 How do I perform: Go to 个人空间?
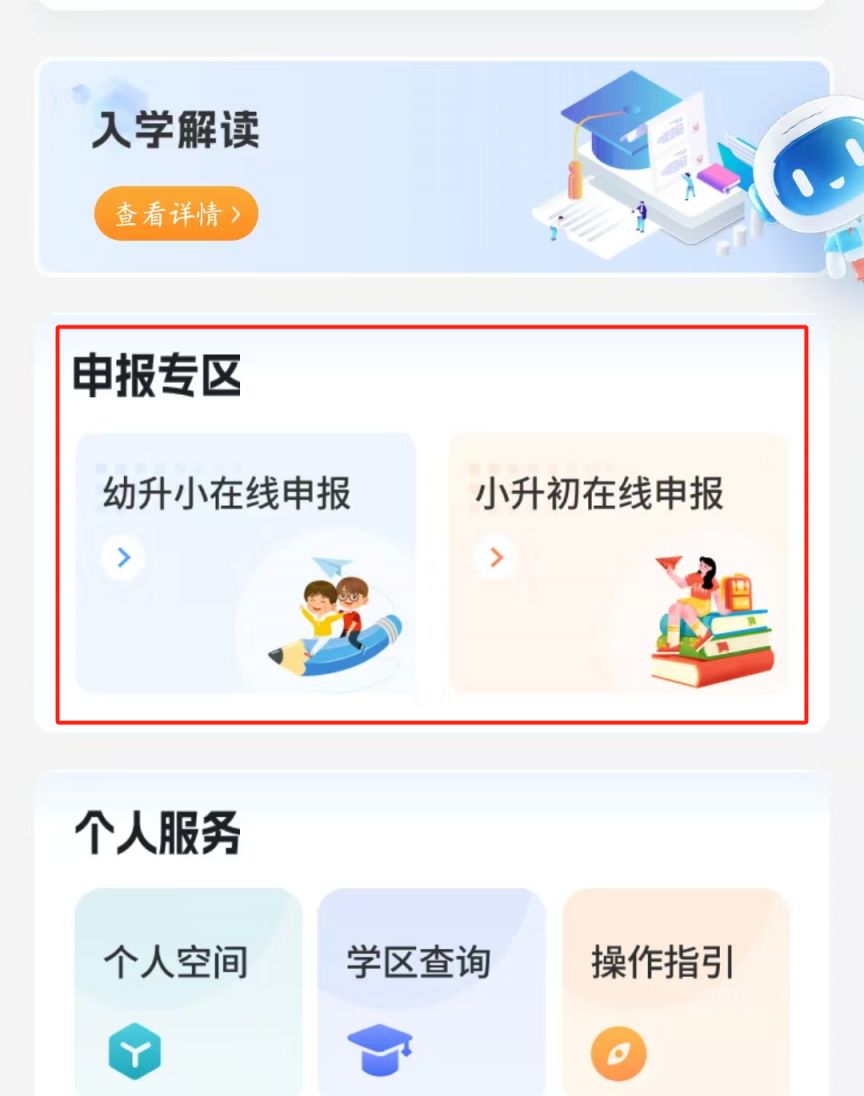click(x=188, y=990)
